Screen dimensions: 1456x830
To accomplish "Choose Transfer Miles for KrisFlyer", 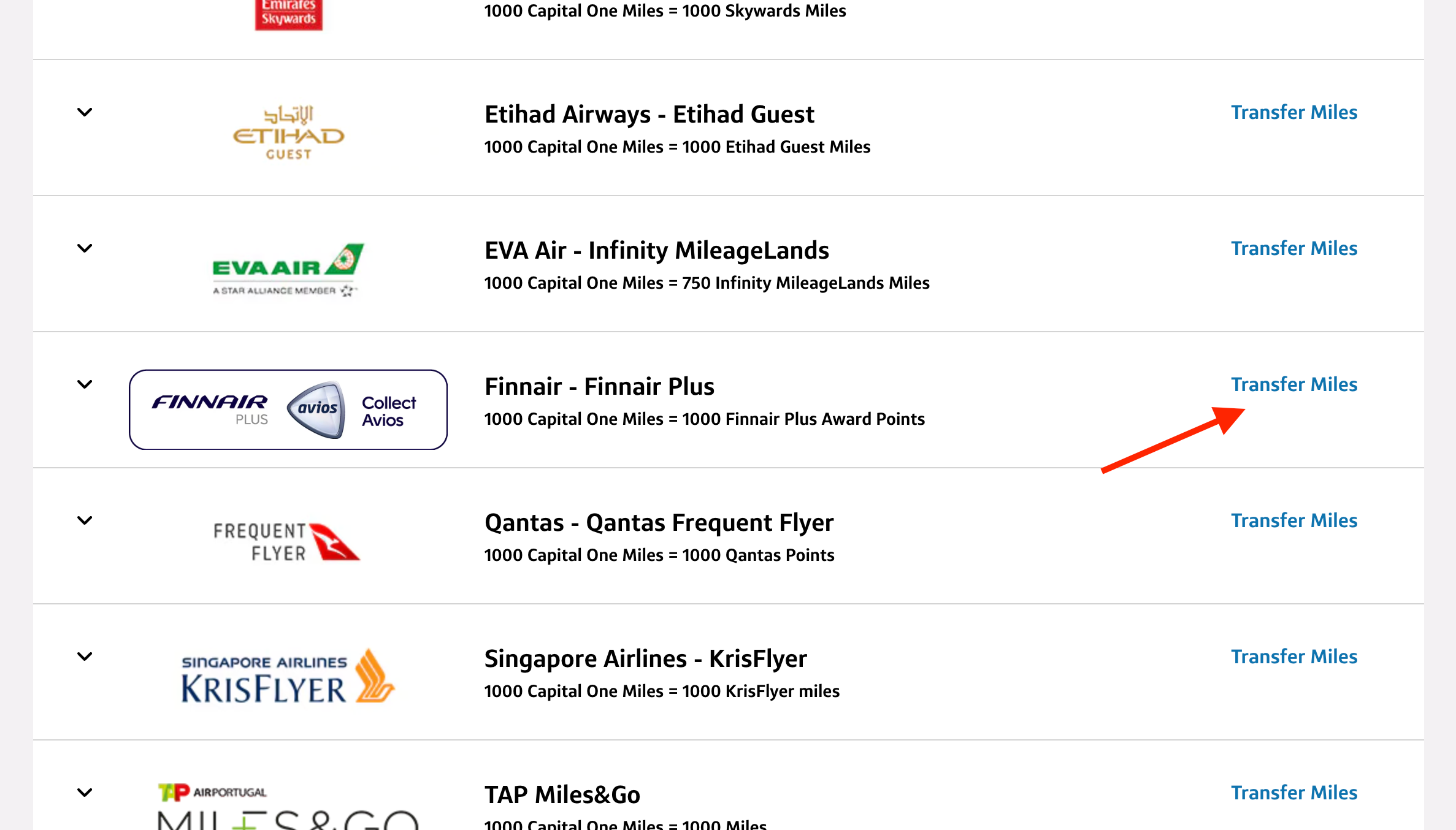I will (1294, 657).
